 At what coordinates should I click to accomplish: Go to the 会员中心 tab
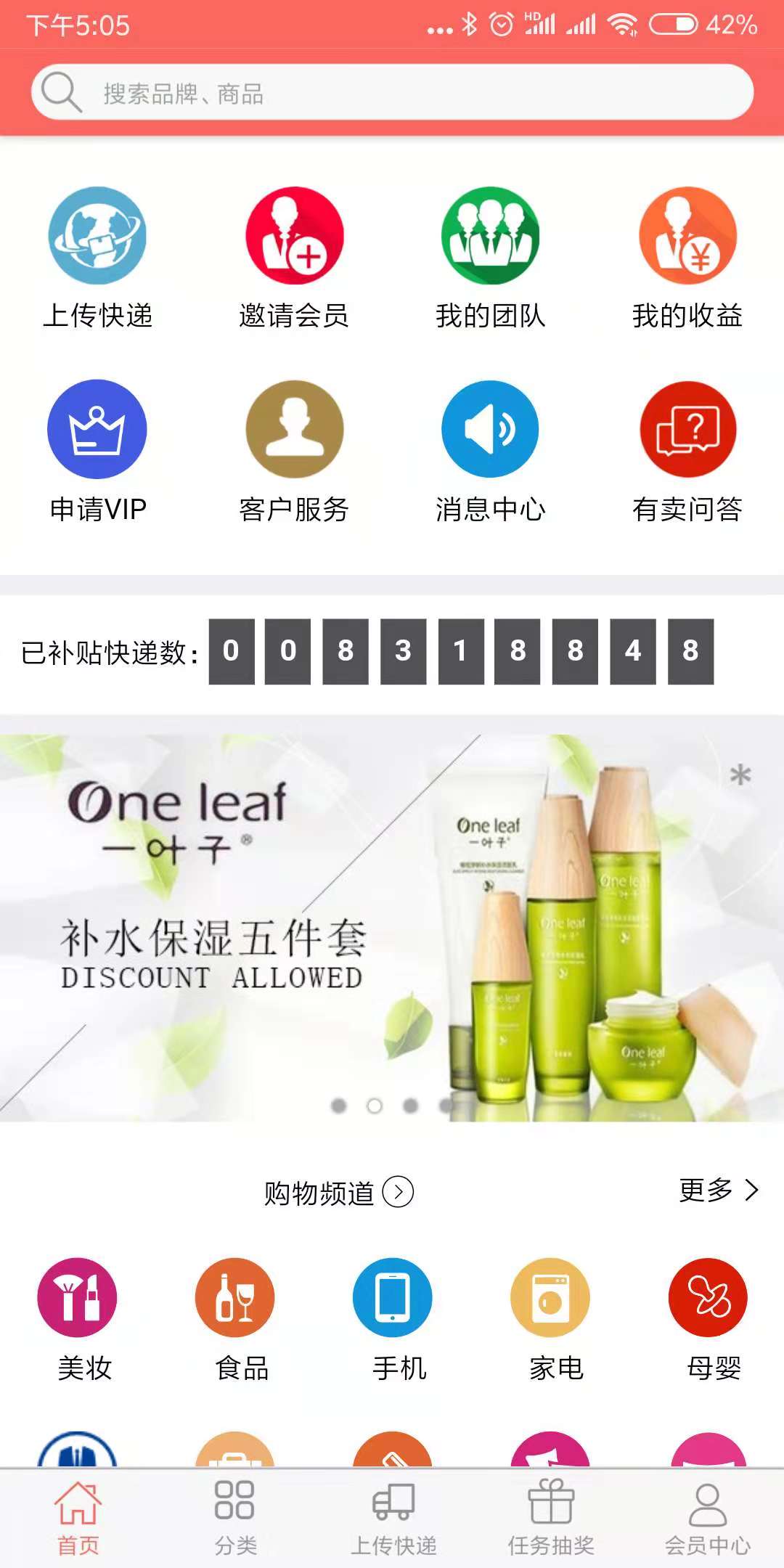pyautogui.click(x=708, y=1517)
